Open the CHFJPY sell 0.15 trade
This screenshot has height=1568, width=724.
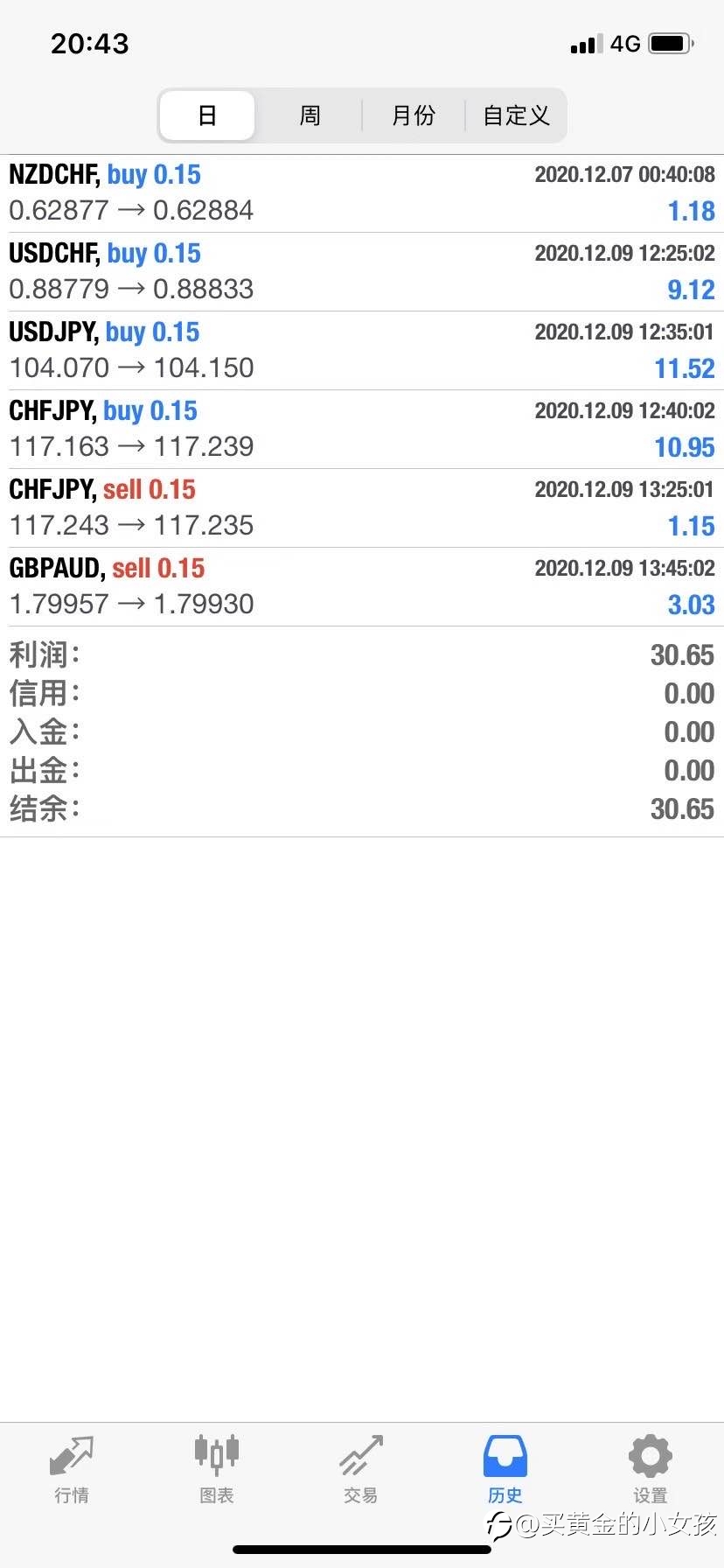[x=362, y=508]
